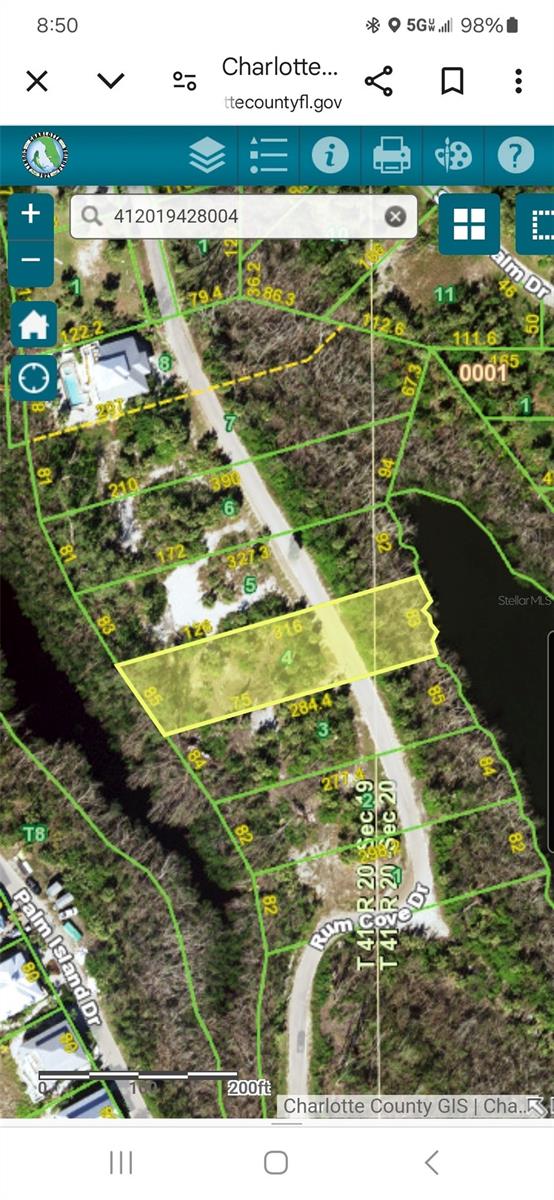Viewport: 554px width, 1200px height.
Task: Open the browser overflow menu
Action: [518, 81]
